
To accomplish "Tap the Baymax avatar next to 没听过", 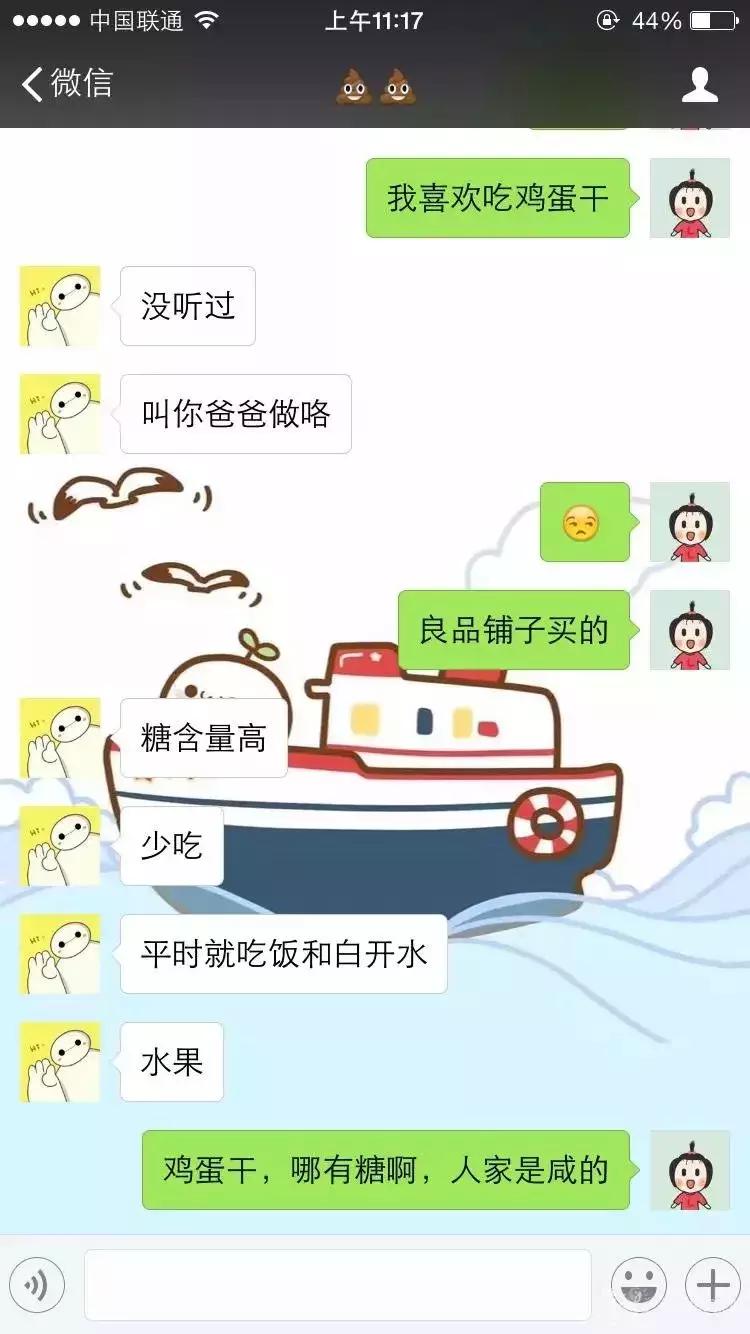I will [x=58, y=307].
